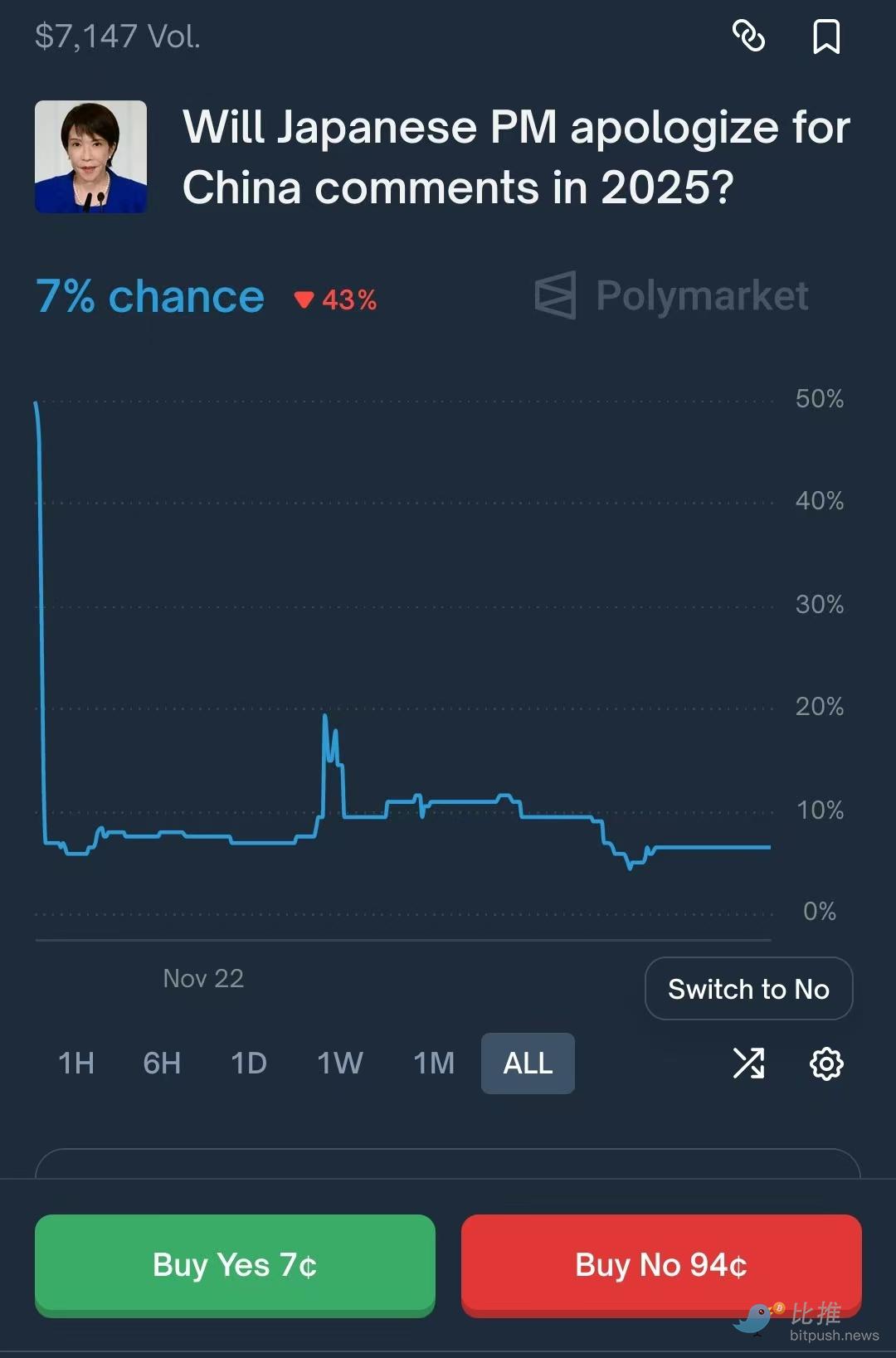Tap the crossed-arrows icon beside the gear
This screenshot has height=1358, width=896.
pos(748,1063)
